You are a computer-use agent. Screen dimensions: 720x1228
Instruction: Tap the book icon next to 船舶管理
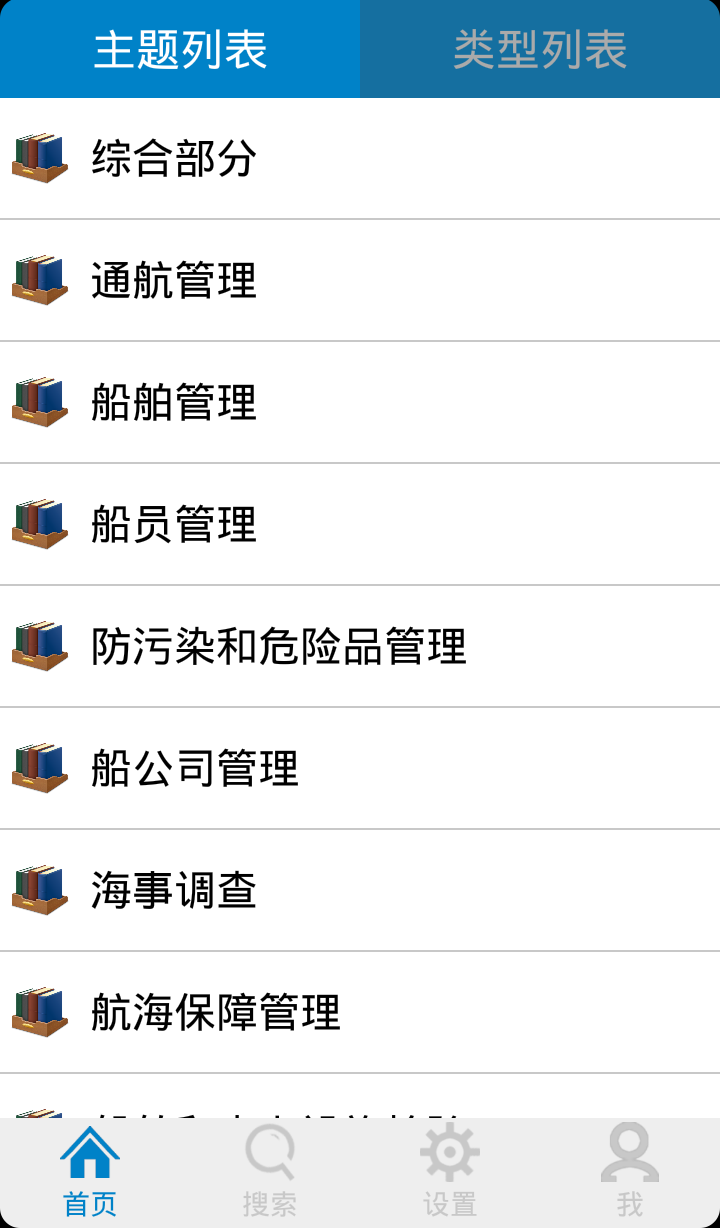tap(38, 402)
